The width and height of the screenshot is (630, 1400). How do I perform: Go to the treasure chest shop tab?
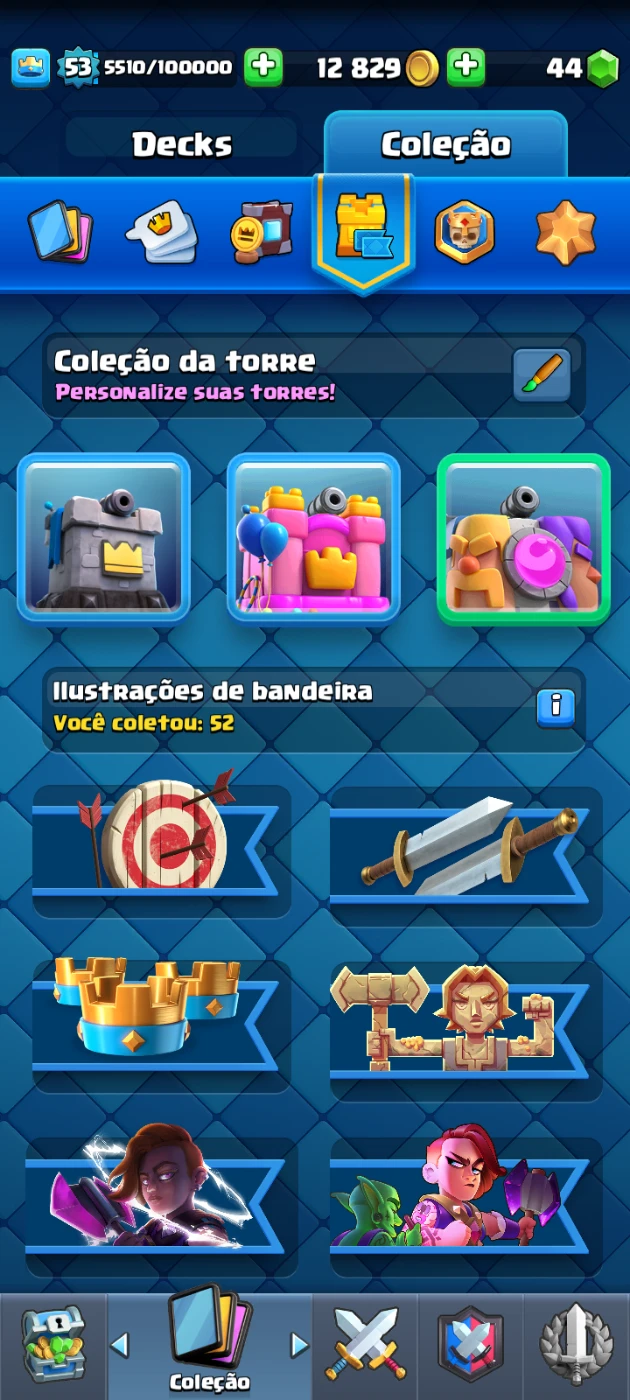[52, 1345]
